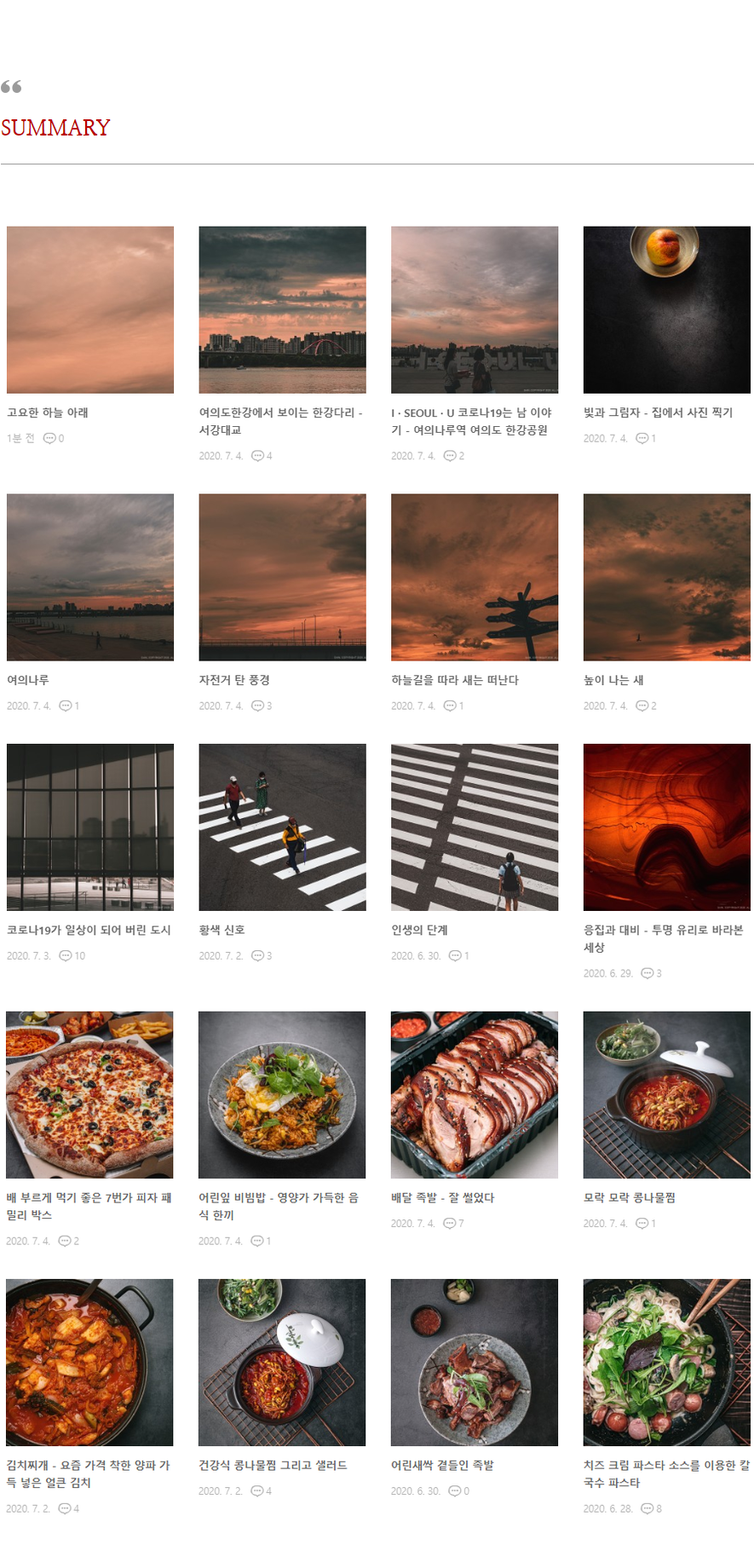Open '하늘길을 따라 새는 떠난다' post
Viewport: 754px width, 1568px height.
[x=454, y=680]
